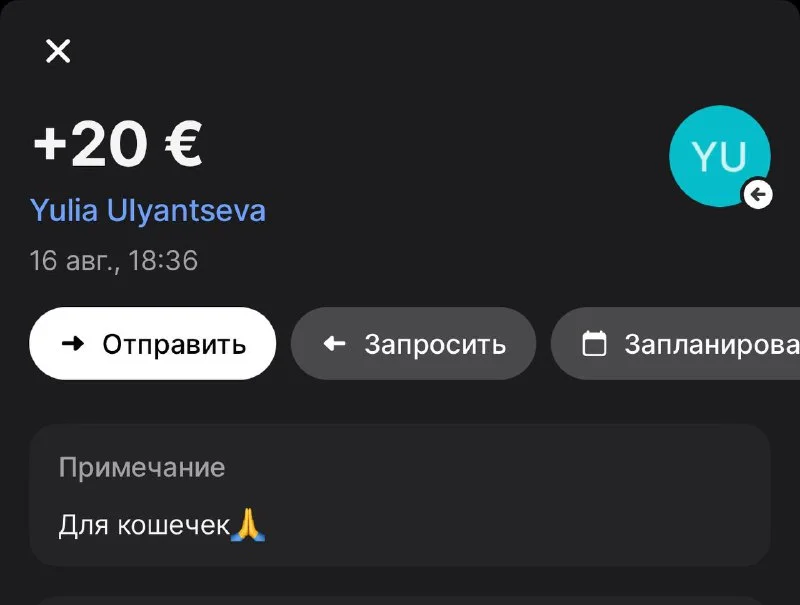Open the YU avatar
The image size is (800, 605).
pos(719,157)
